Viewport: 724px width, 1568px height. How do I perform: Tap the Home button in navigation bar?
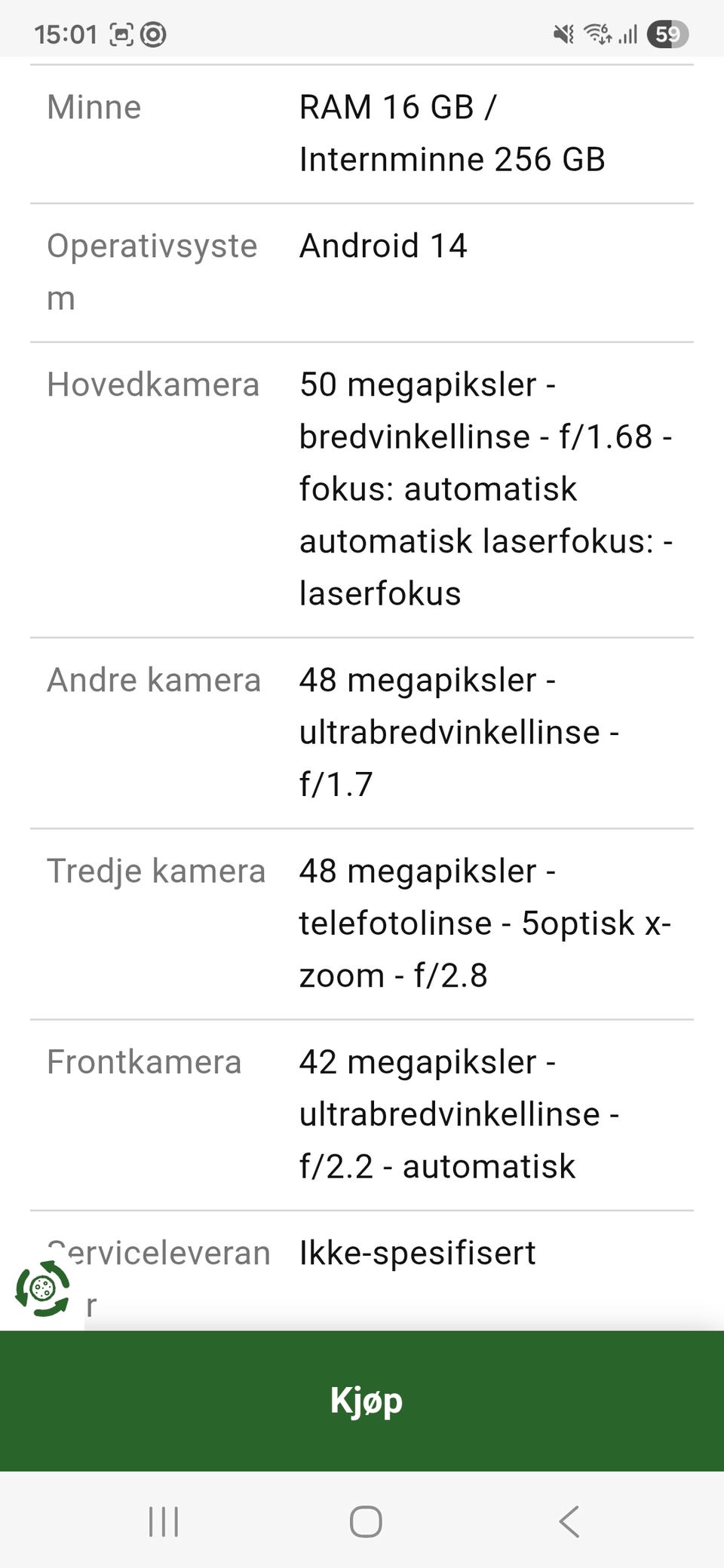point(362,1521)
